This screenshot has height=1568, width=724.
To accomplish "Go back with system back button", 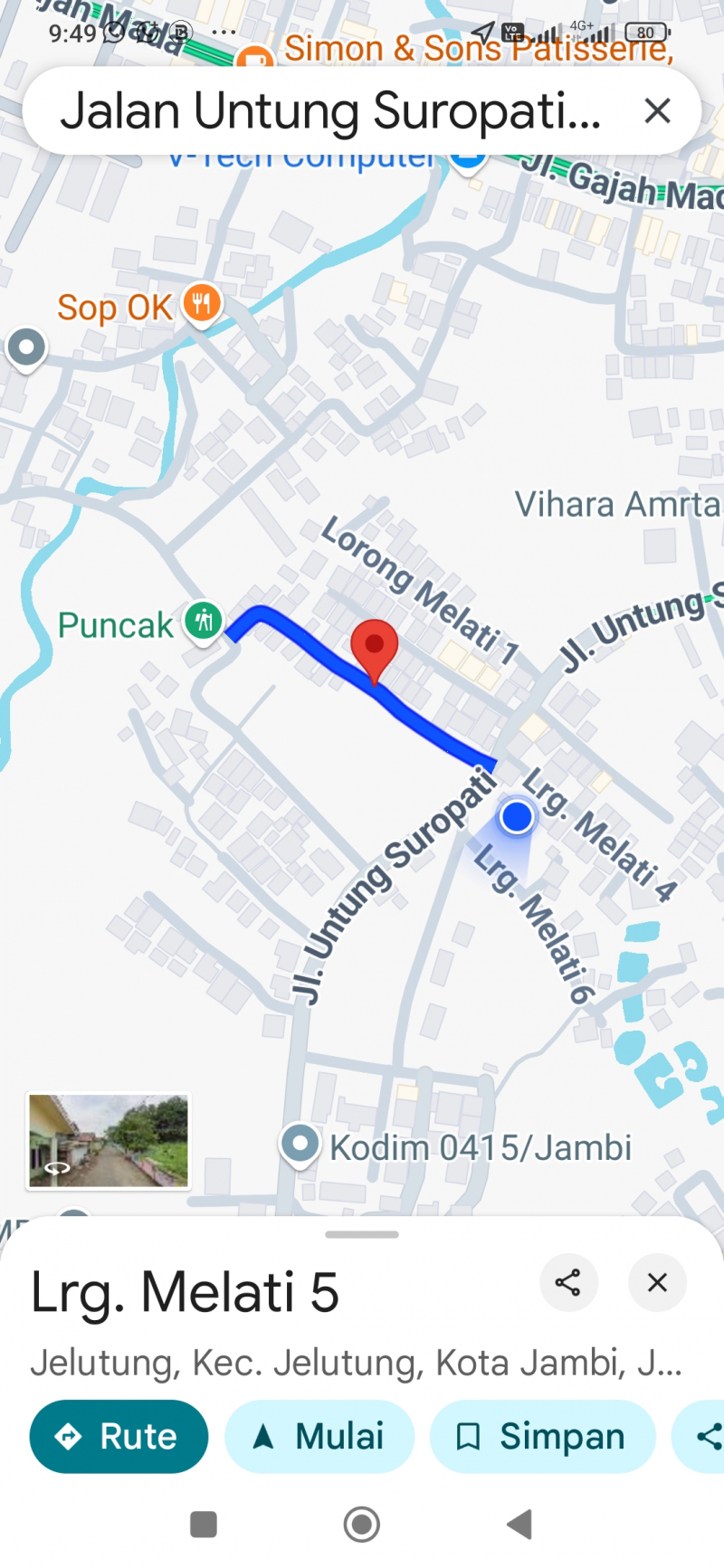I will point(519,1525).
